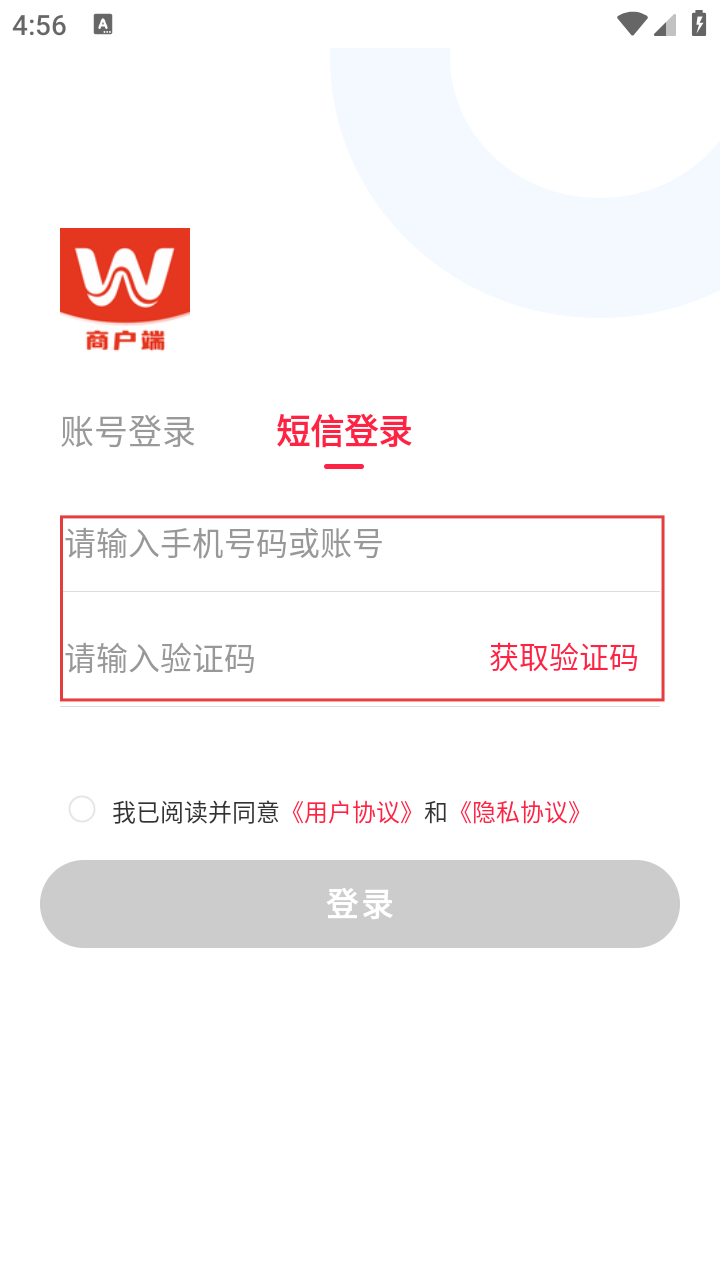The height and width of the screenshot is (1280, 720).
Task: Open the 《隐私协议》 link
Action: coord(520,812)
